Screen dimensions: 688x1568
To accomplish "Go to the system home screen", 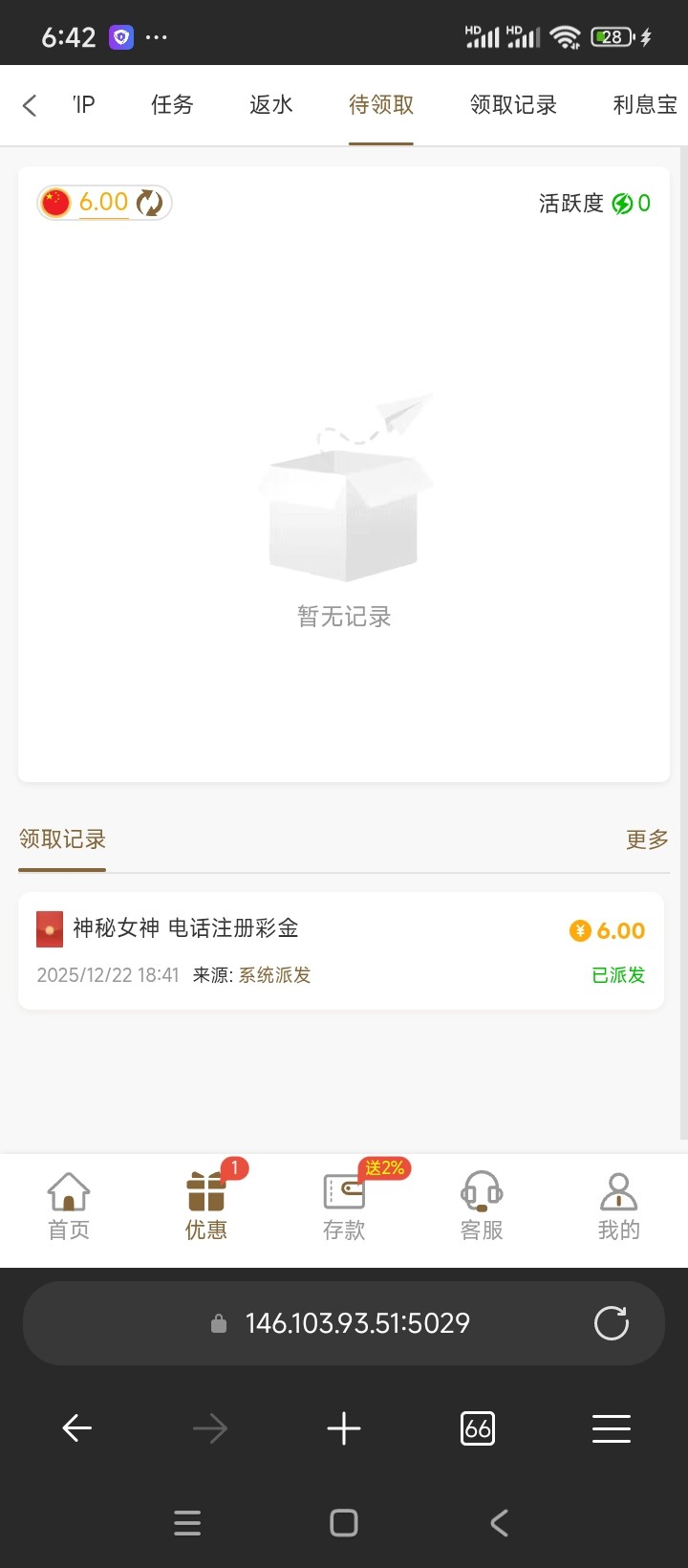I will pos(343,1522).
